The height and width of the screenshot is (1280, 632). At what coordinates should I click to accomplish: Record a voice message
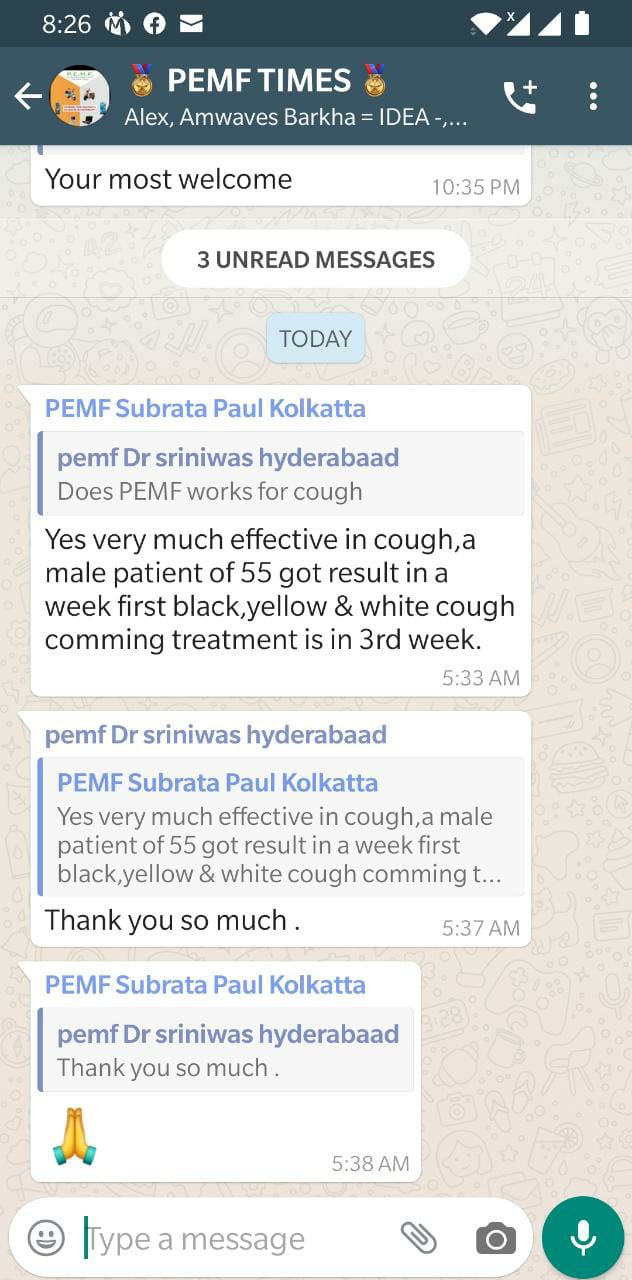click(x=583, y=1238)
